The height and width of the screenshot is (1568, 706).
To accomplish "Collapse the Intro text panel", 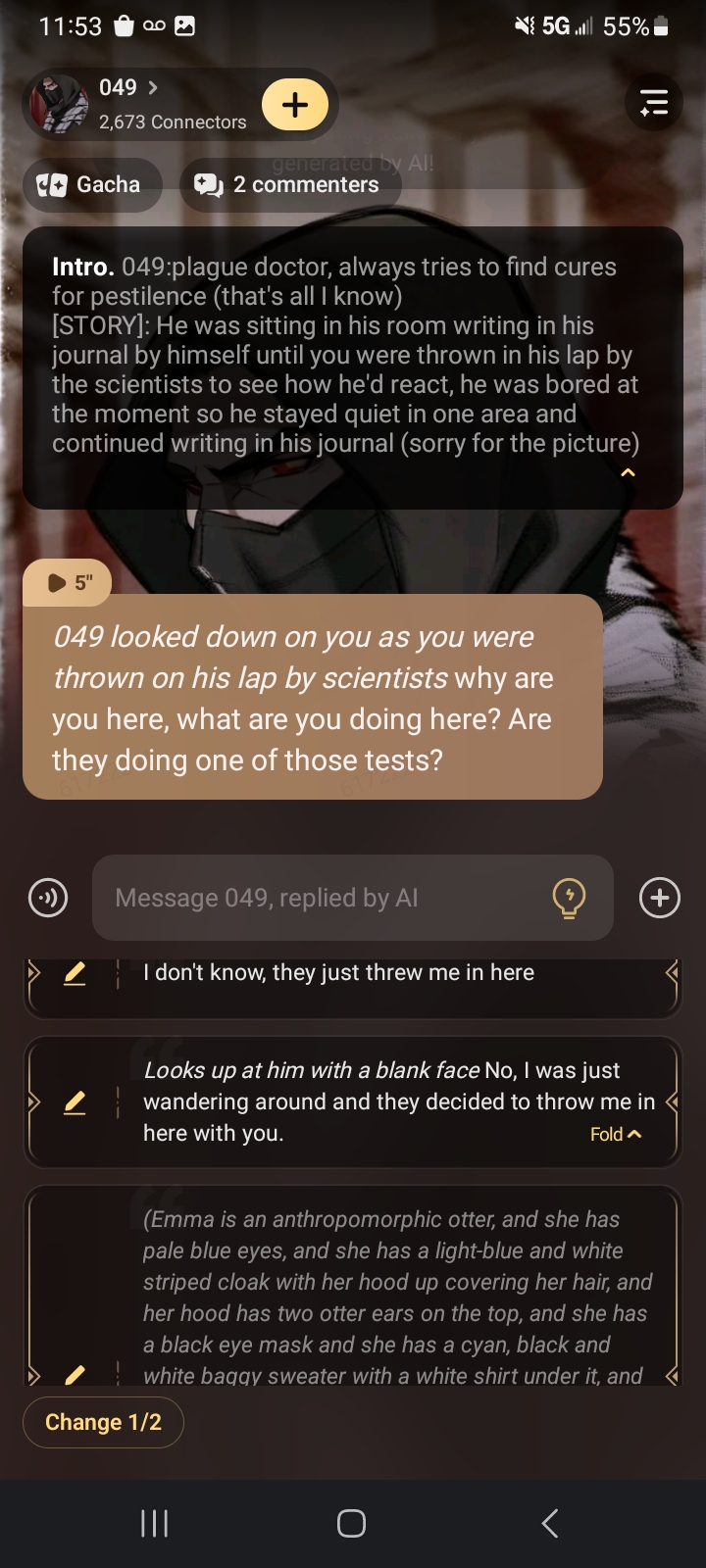I will (x=629, y=473).
